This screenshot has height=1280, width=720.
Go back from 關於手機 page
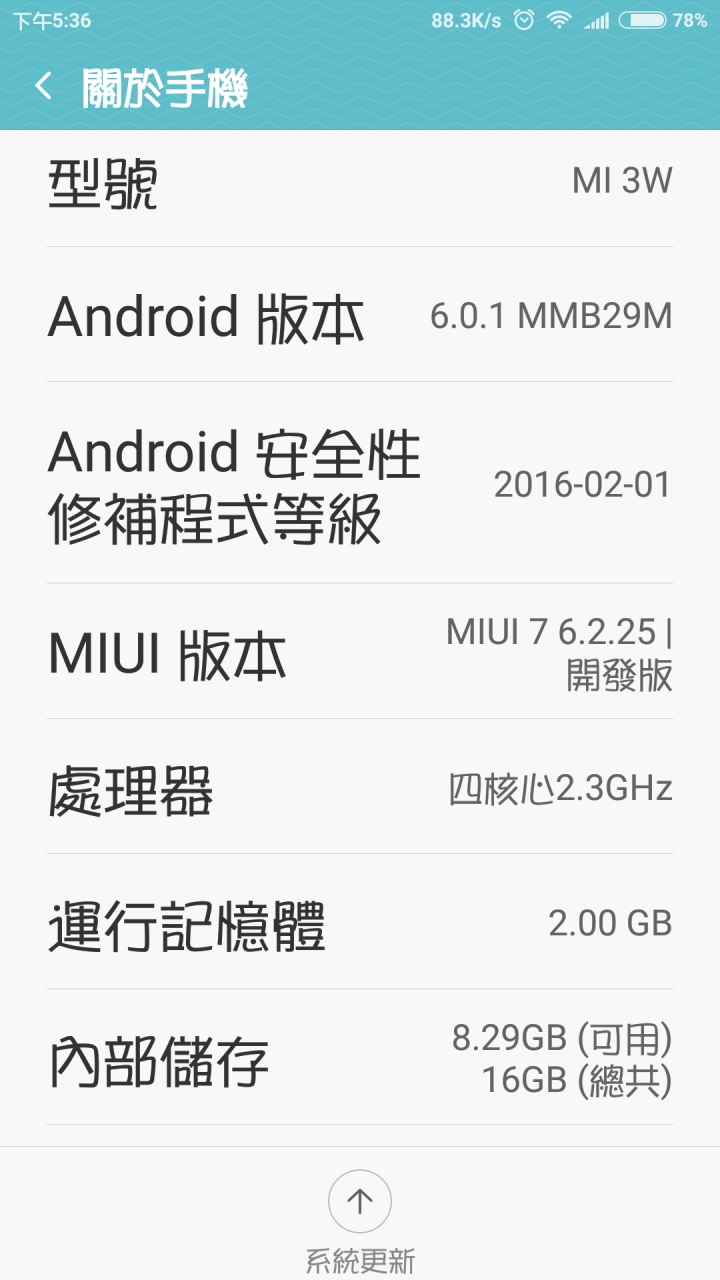point(43,87)
